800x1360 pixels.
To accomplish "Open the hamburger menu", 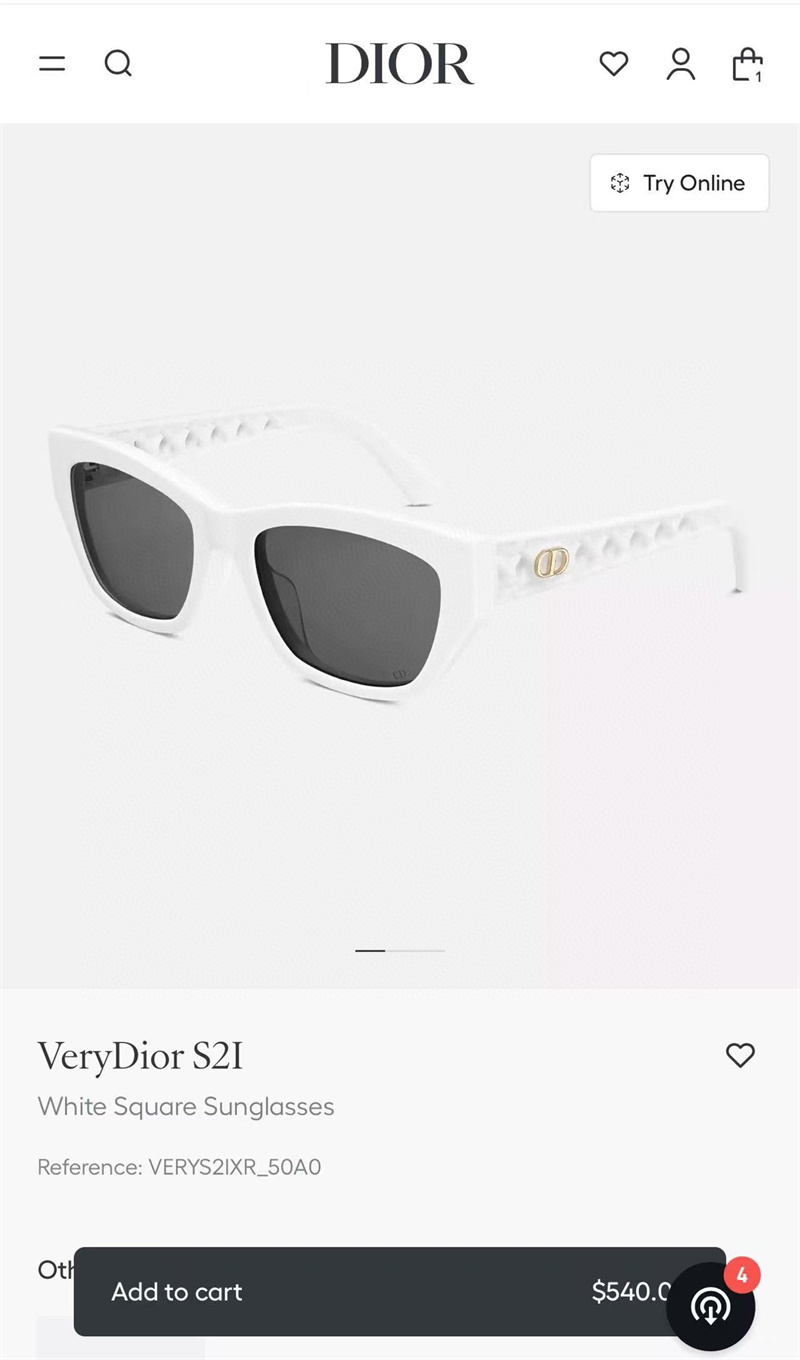I will (x=52, y=64).
